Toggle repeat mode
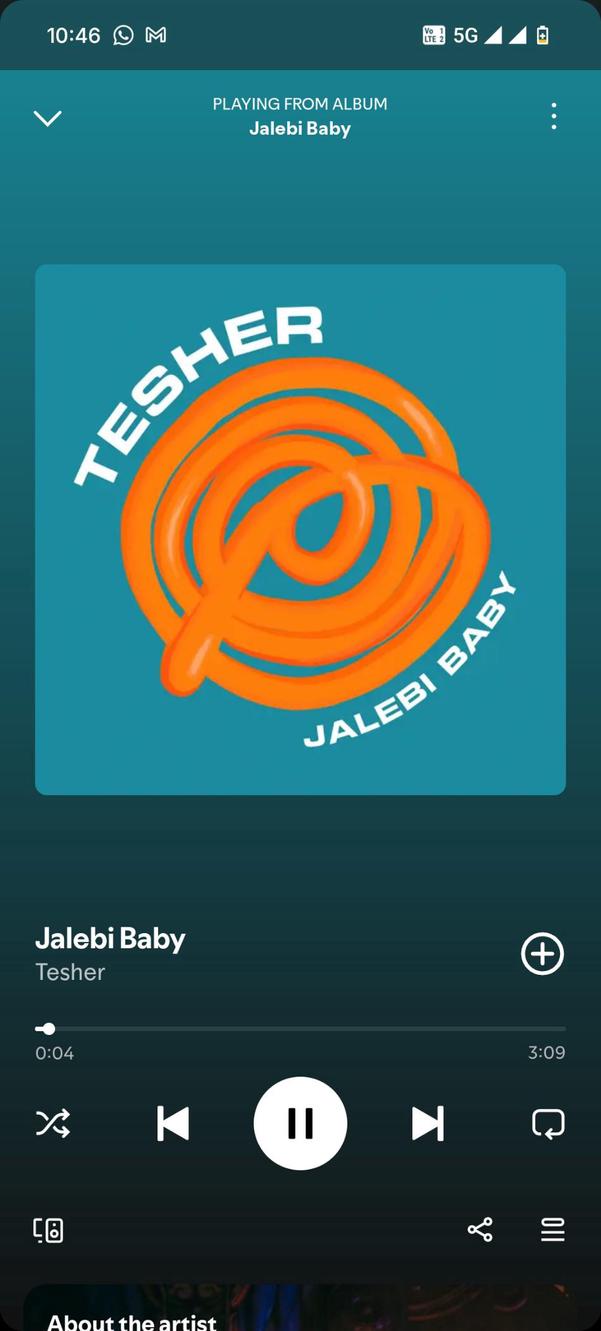 click(548, 1124)
